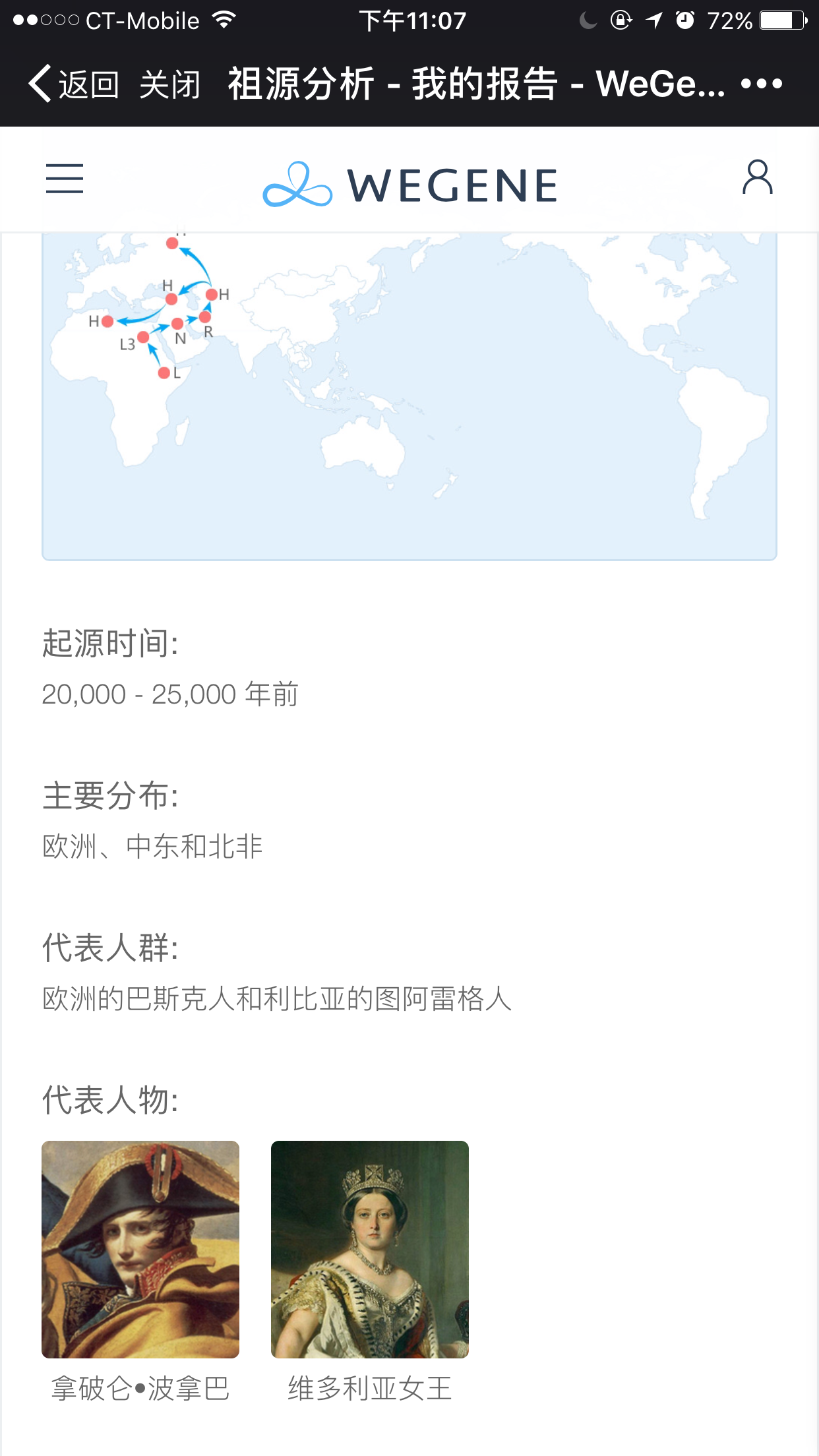Open the user account profile icon
The width and height of the screenshot is (819, 1456).
(x=757, y=177)
